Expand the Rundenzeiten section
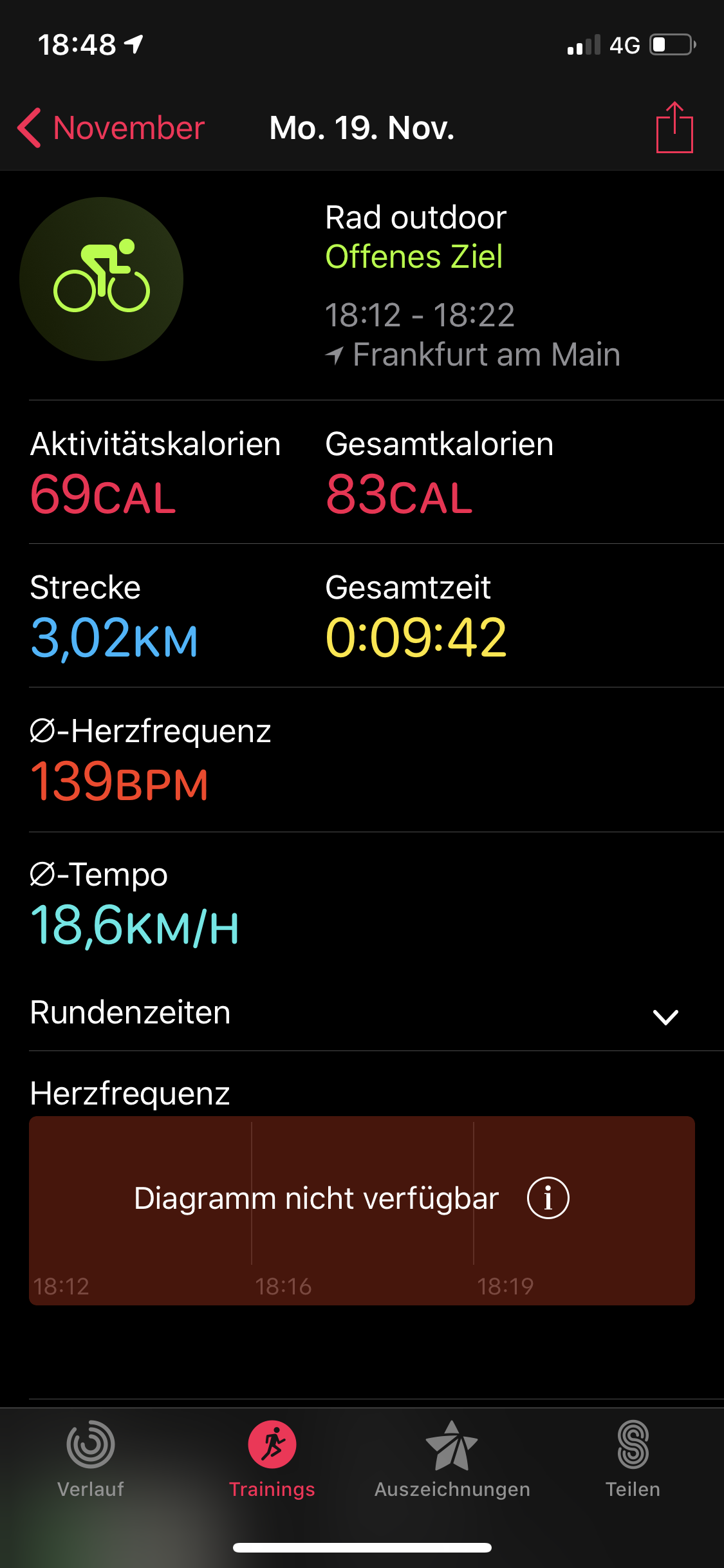The height and width of the screenshot is (1568, 724). pos(665,1016)
